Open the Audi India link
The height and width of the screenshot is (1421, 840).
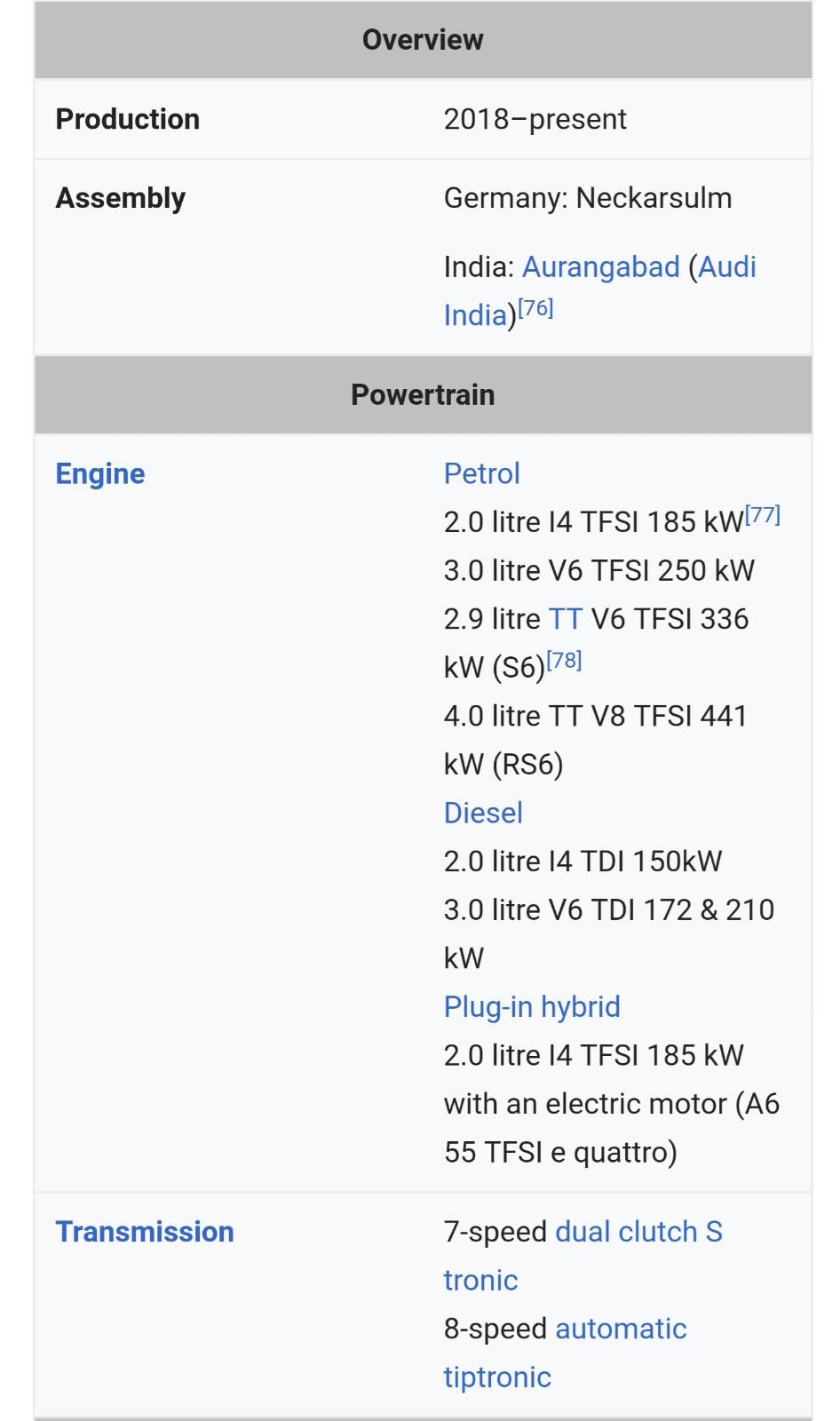click(x=727, y=266)
